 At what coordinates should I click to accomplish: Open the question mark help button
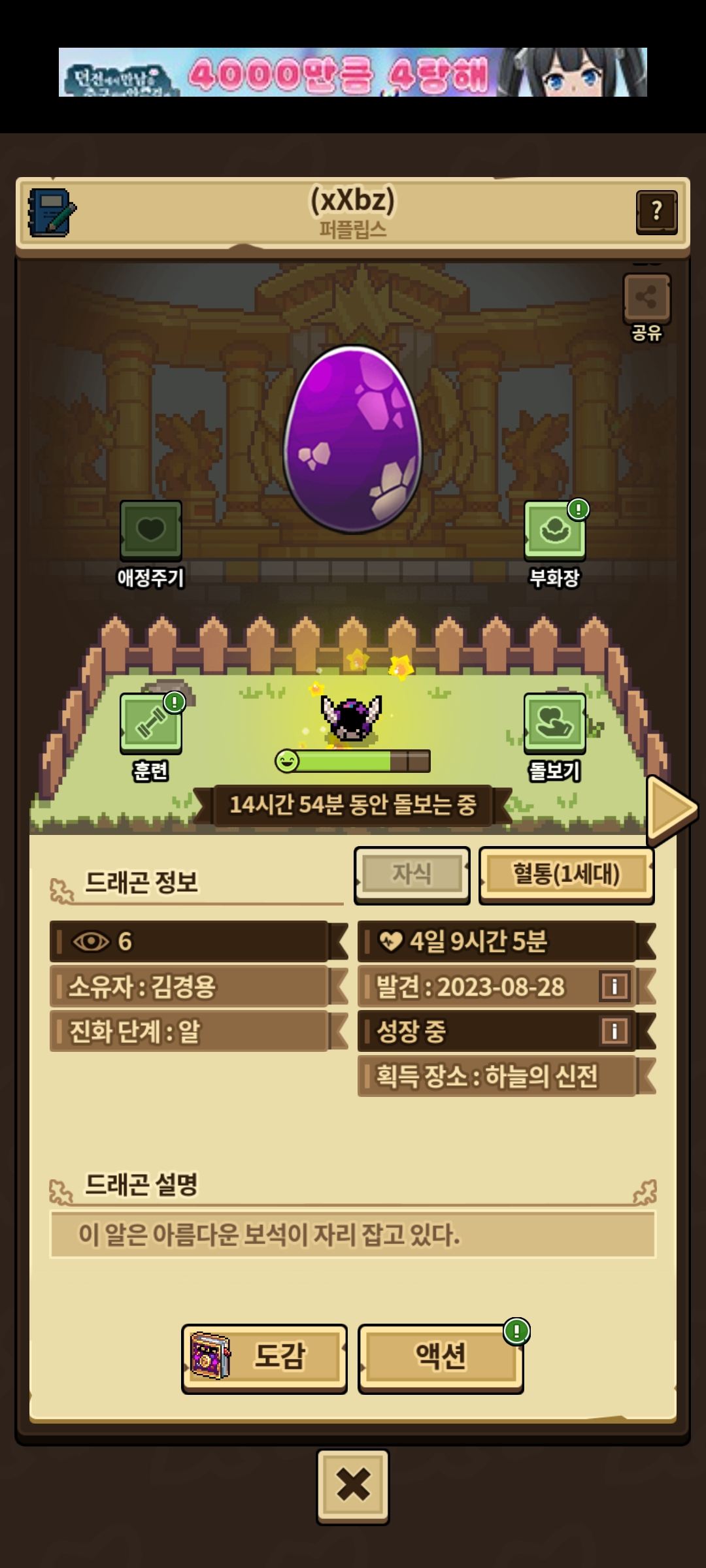point(656,212)
